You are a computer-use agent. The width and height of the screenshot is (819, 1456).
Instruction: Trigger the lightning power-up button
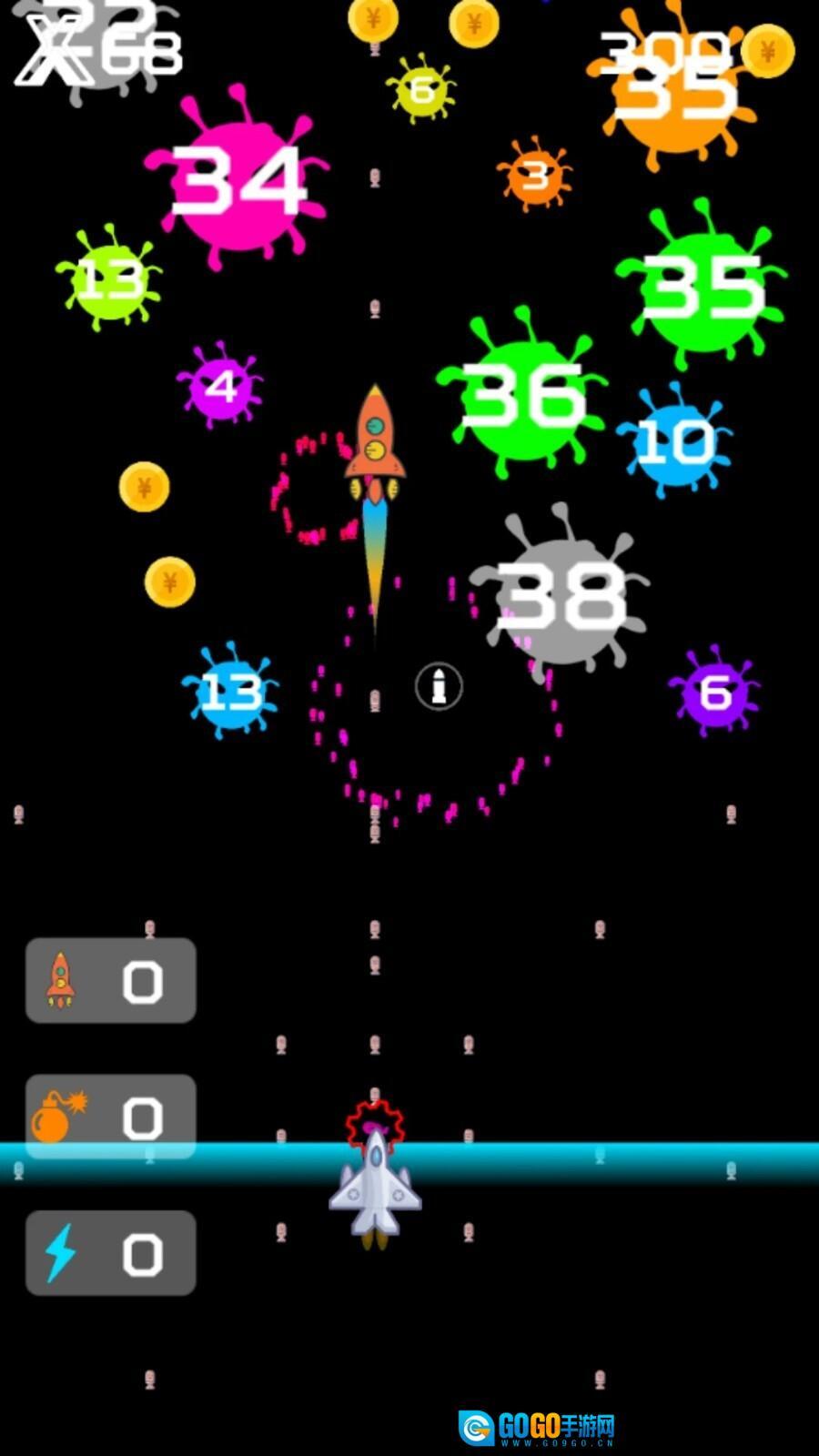click(110, 1253)
